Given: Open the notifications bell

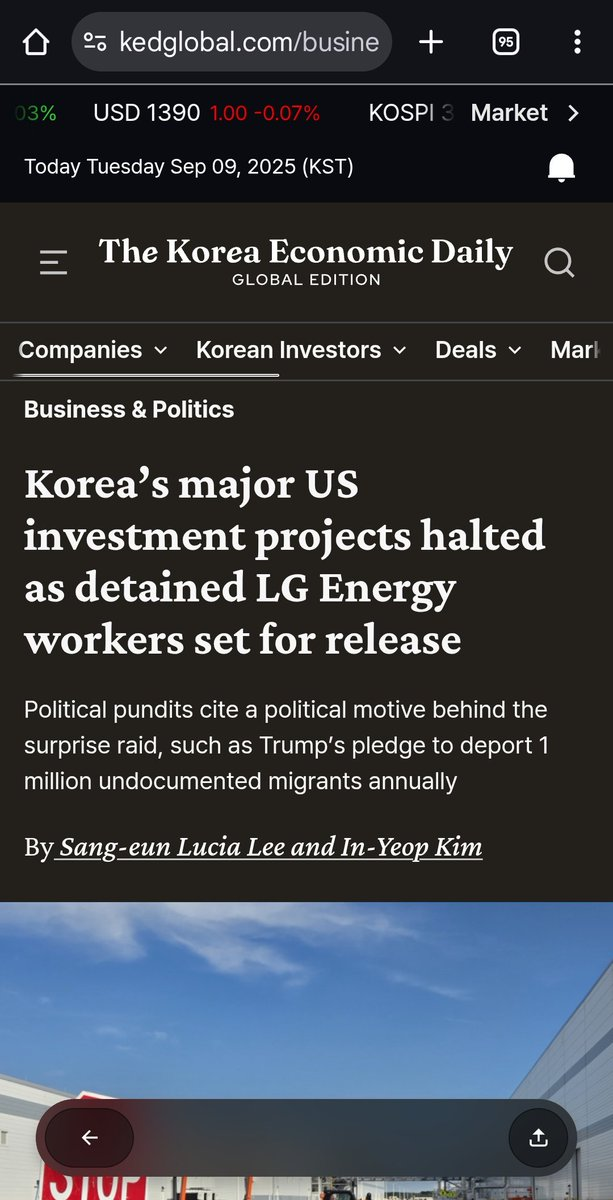Looking at the screenshot, I should pos(562,167).
